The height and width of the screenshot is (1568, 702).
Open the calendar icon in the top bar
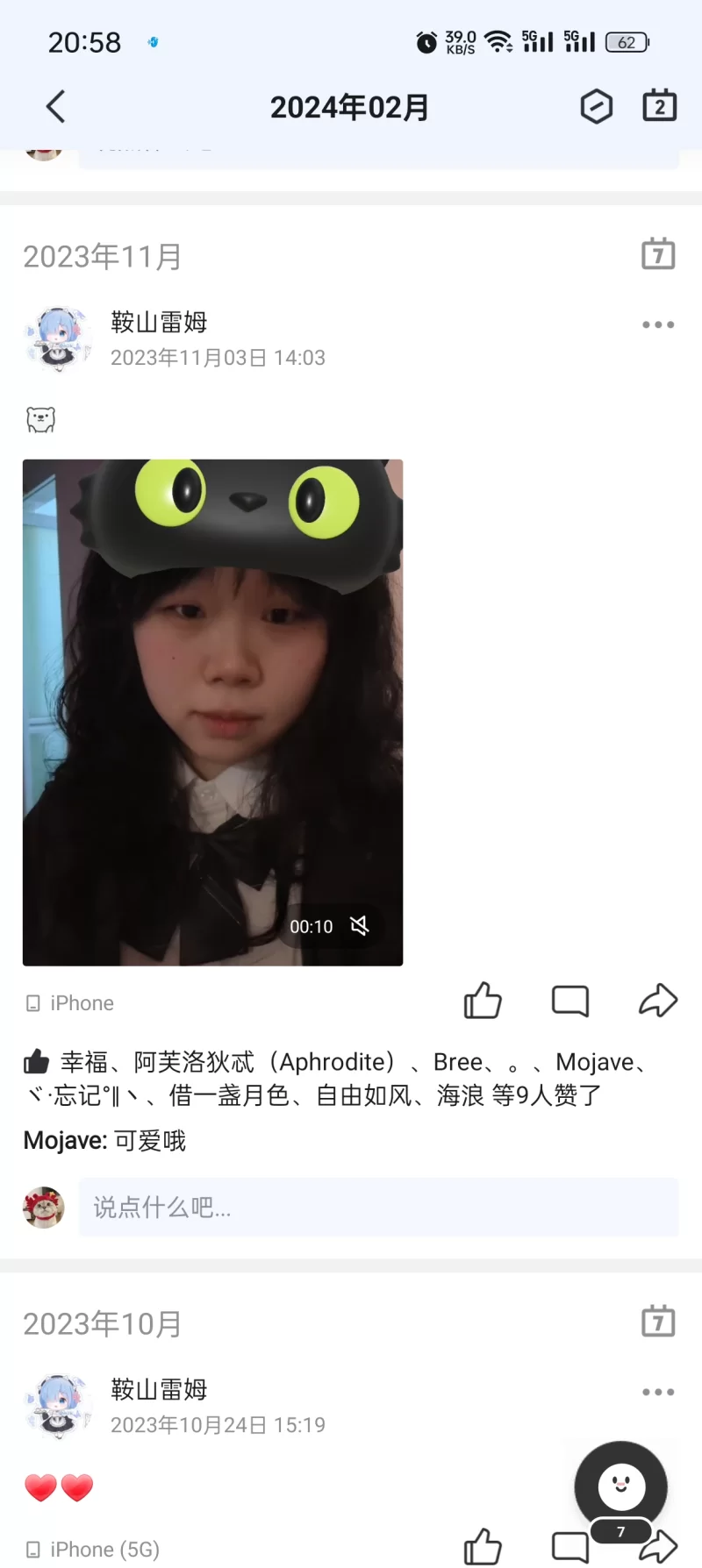tap(659, 106)
